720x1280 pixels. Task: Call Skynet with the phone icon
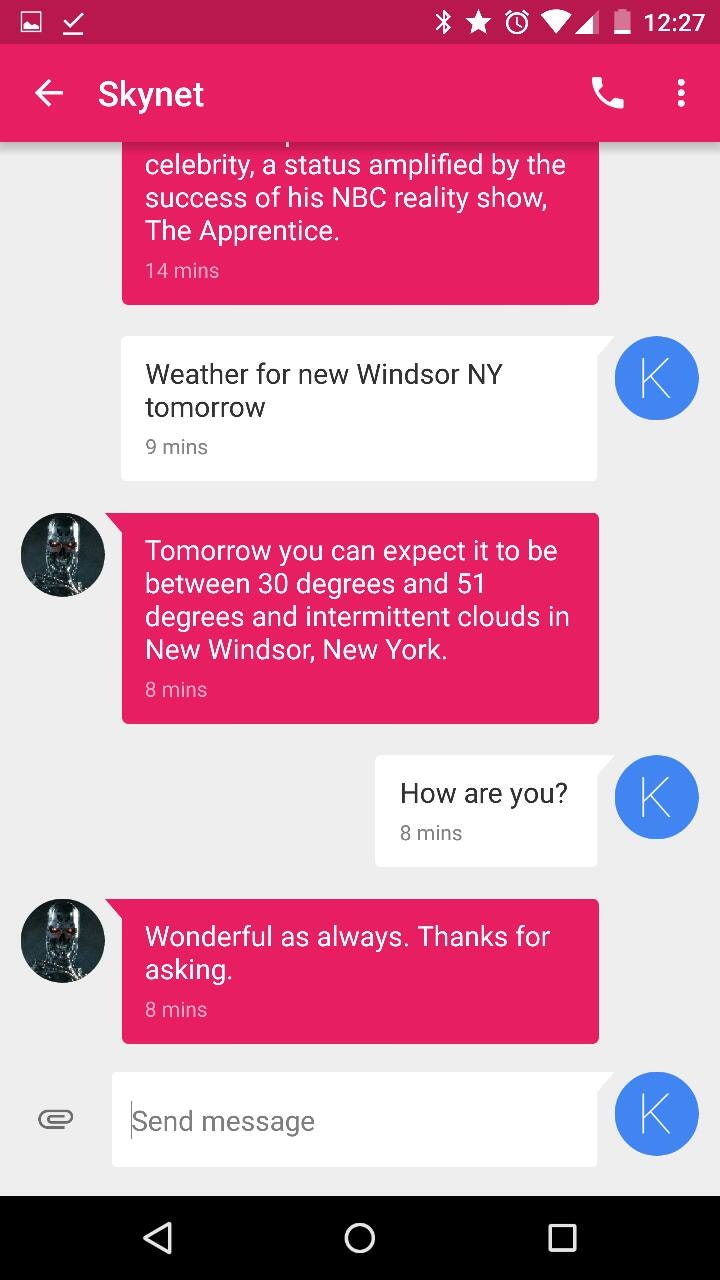607,94
